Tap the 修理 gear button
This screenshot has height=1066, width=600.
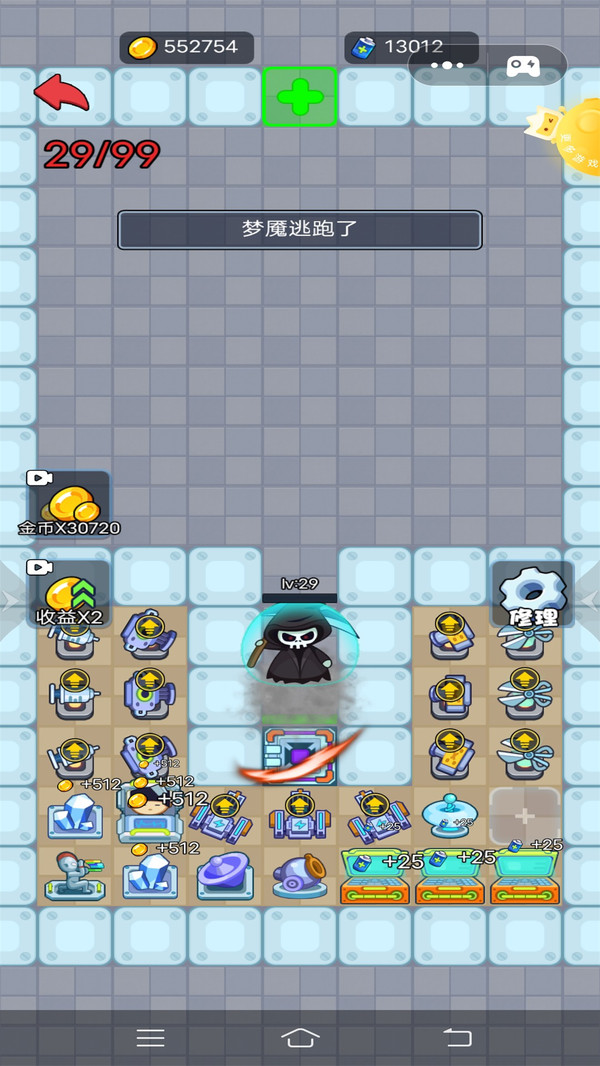coord(531,595)
